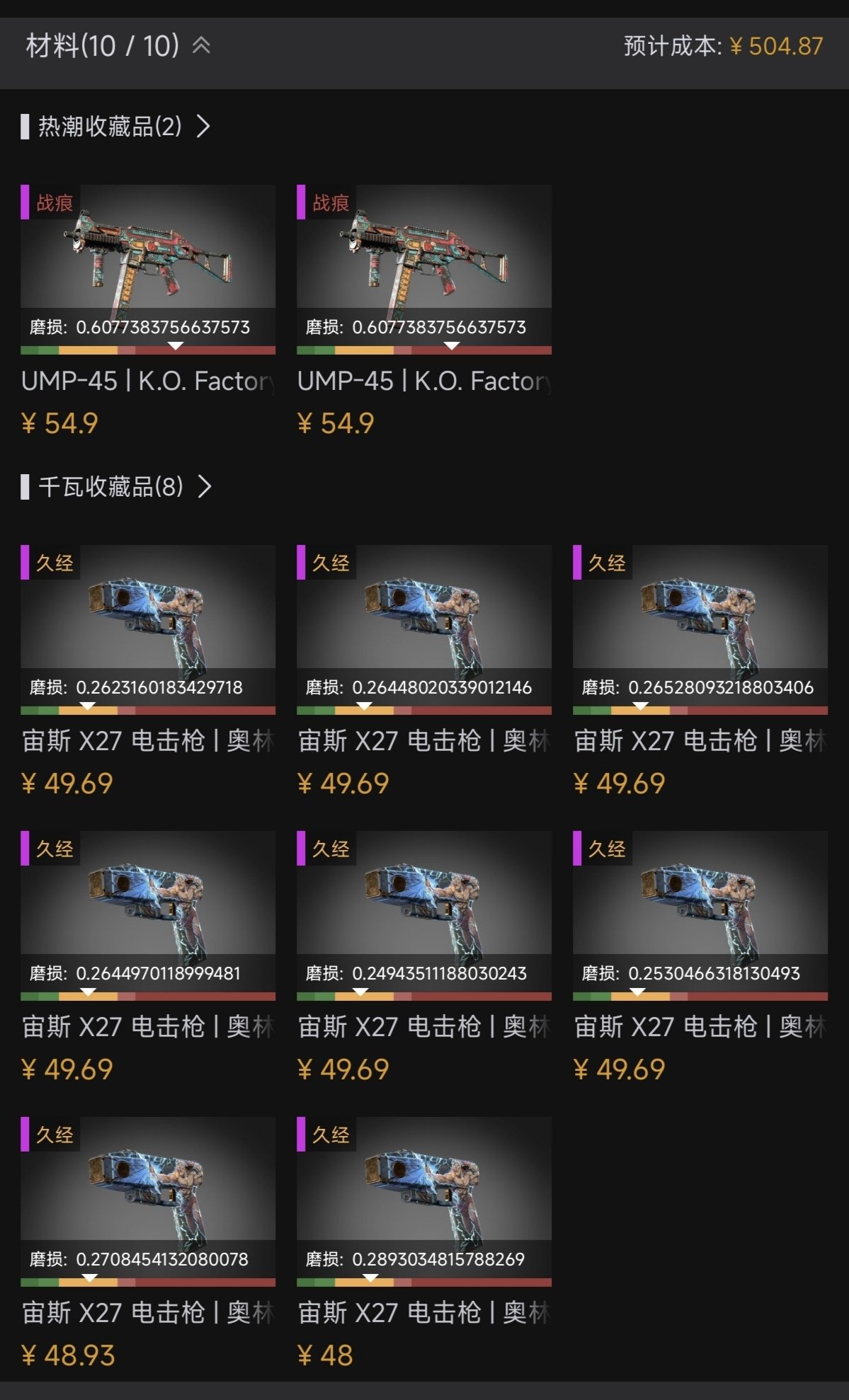Open the 热潮收藏品(2) collection
Viewport: 849px width, 1400px height.
(116, 127)
